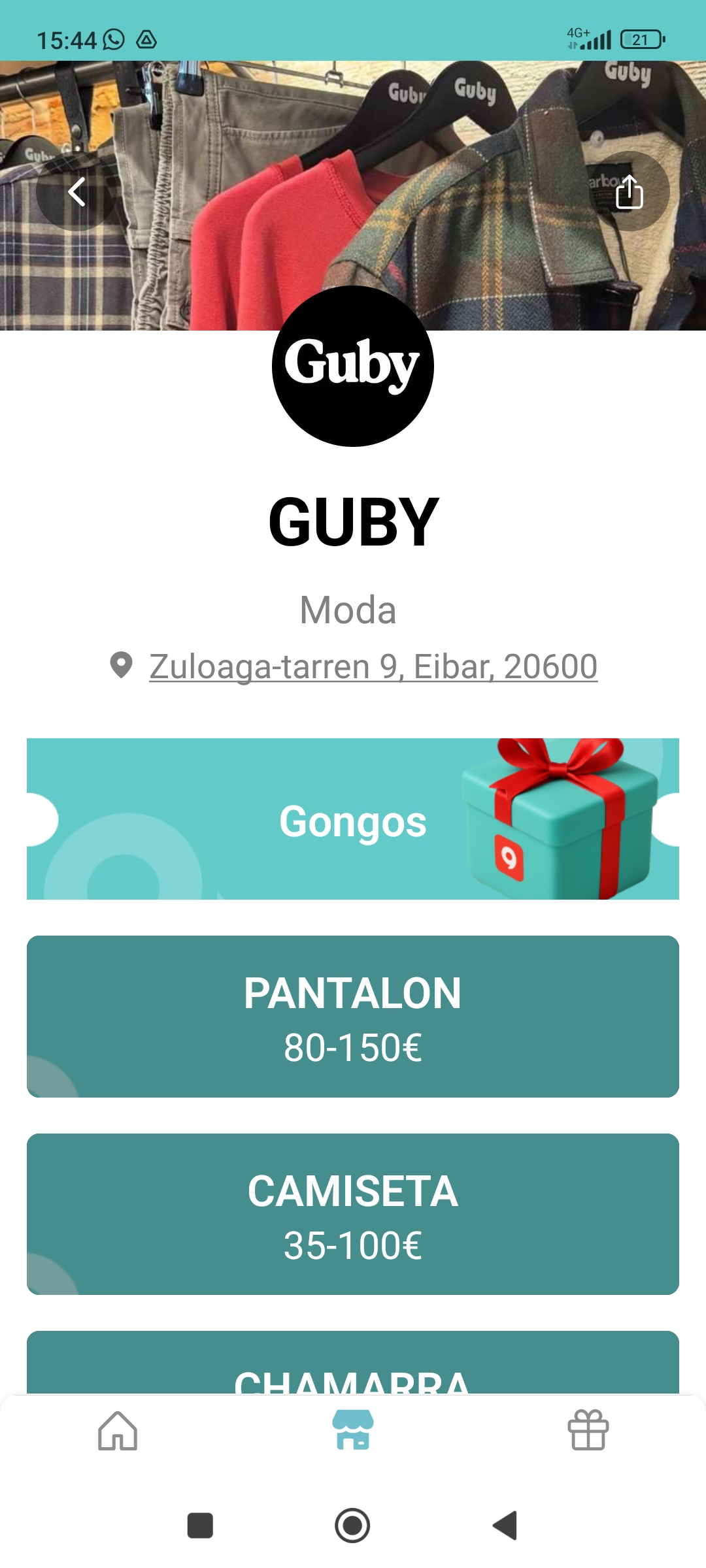The width and height of the screenshot is (706, 1568).
Task: Select the CAMISETA 35-100€ card
Action: [x=353, y=1214]
